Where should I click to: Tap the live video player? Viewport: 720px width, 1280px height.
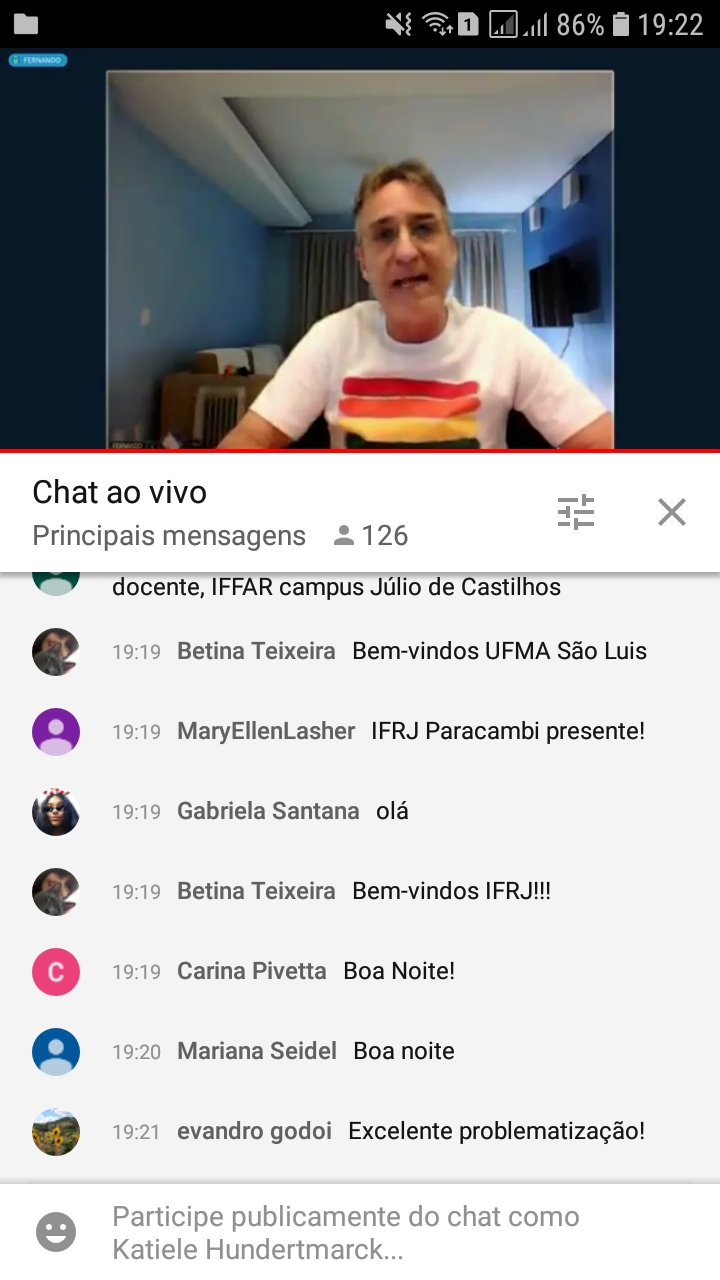360,250
